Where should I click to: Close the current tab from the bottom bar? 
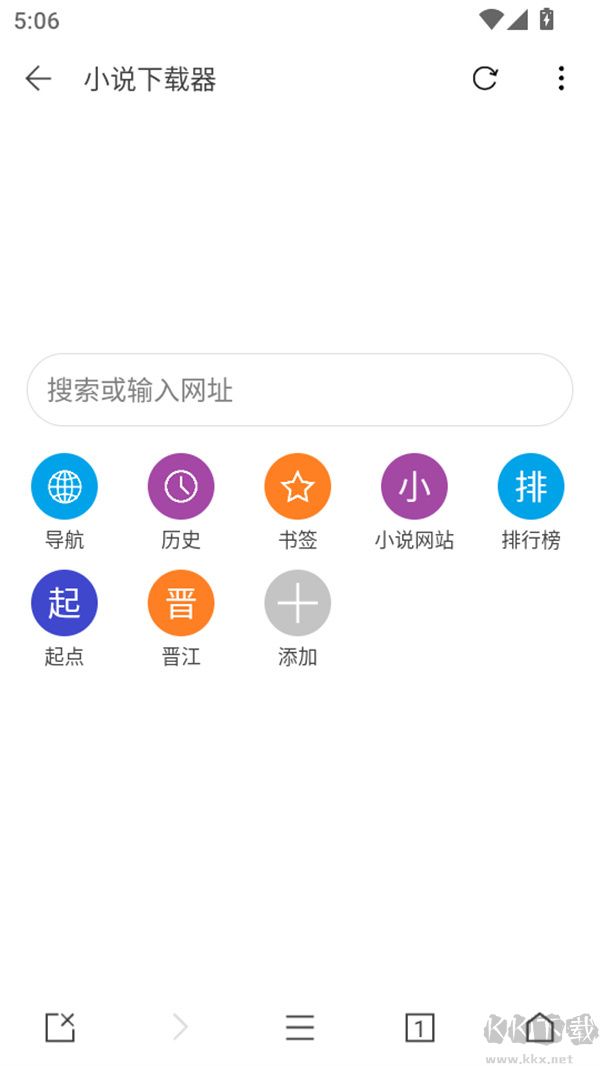click(x=60, y=1027)
